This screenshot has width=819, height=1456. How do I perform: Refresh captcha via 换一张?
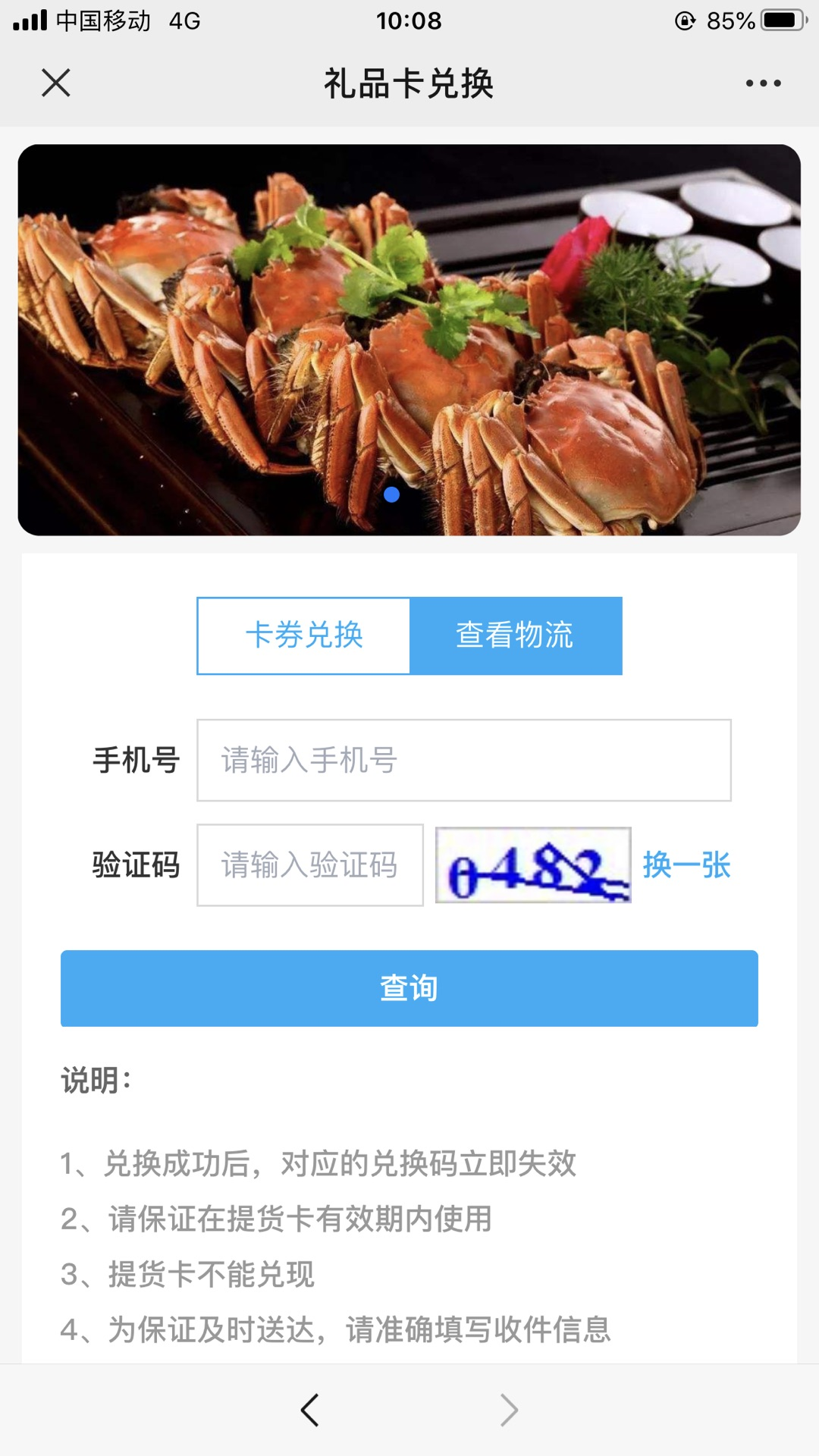[x=686, y=865]
